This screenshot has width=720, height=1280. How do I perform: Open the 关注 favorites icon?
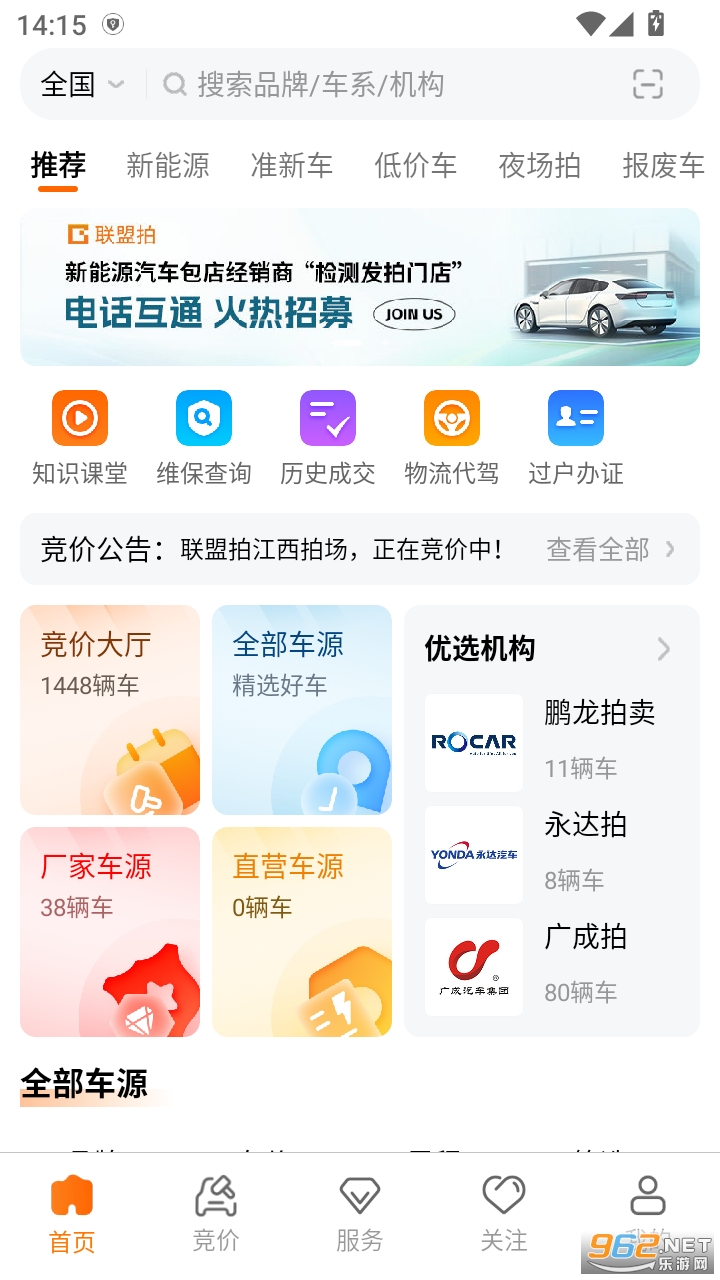point(503,1197)
